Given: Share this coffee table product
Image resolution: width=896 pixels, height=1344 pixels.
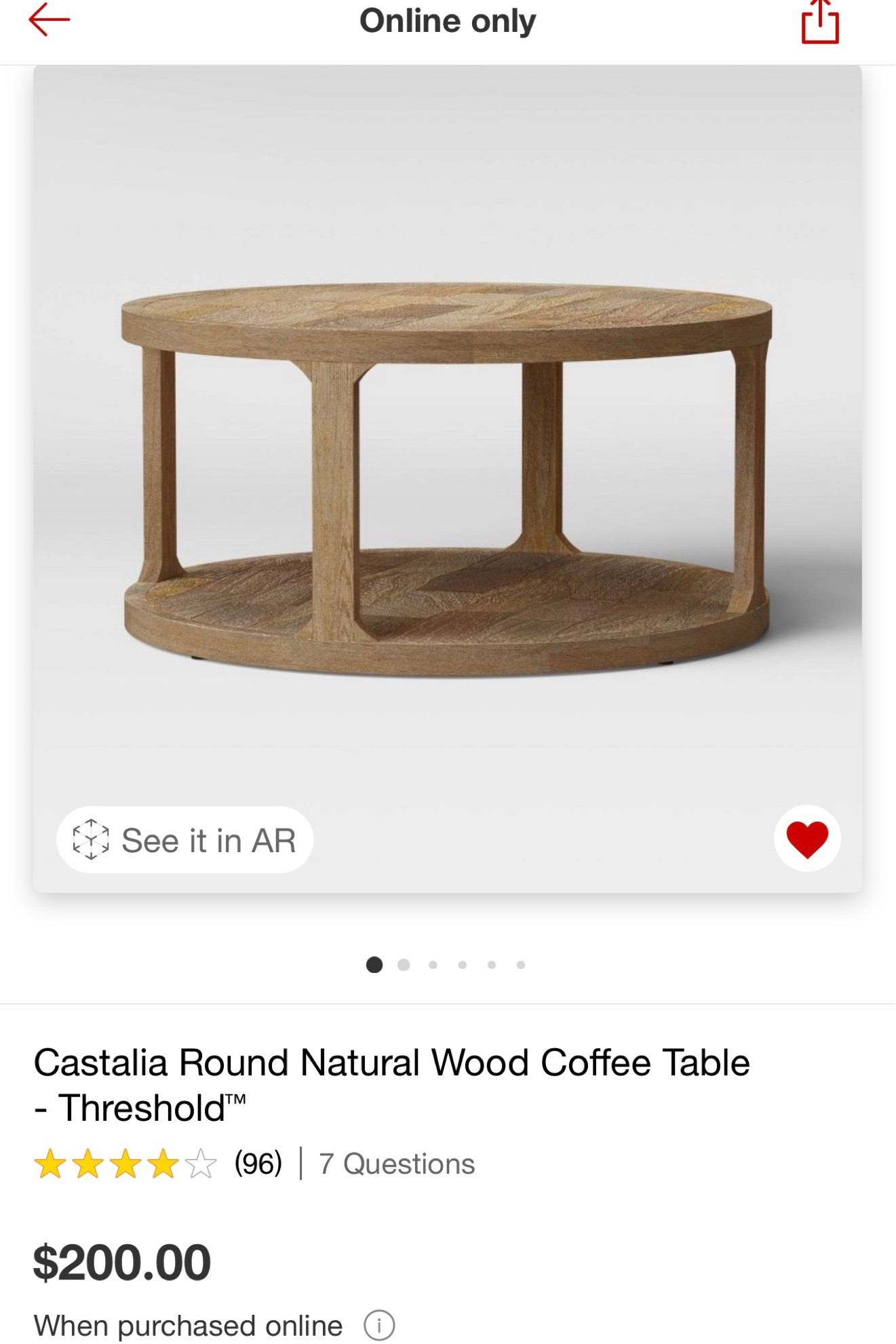Looking at the screenshot, I should [x=820, y=22].
